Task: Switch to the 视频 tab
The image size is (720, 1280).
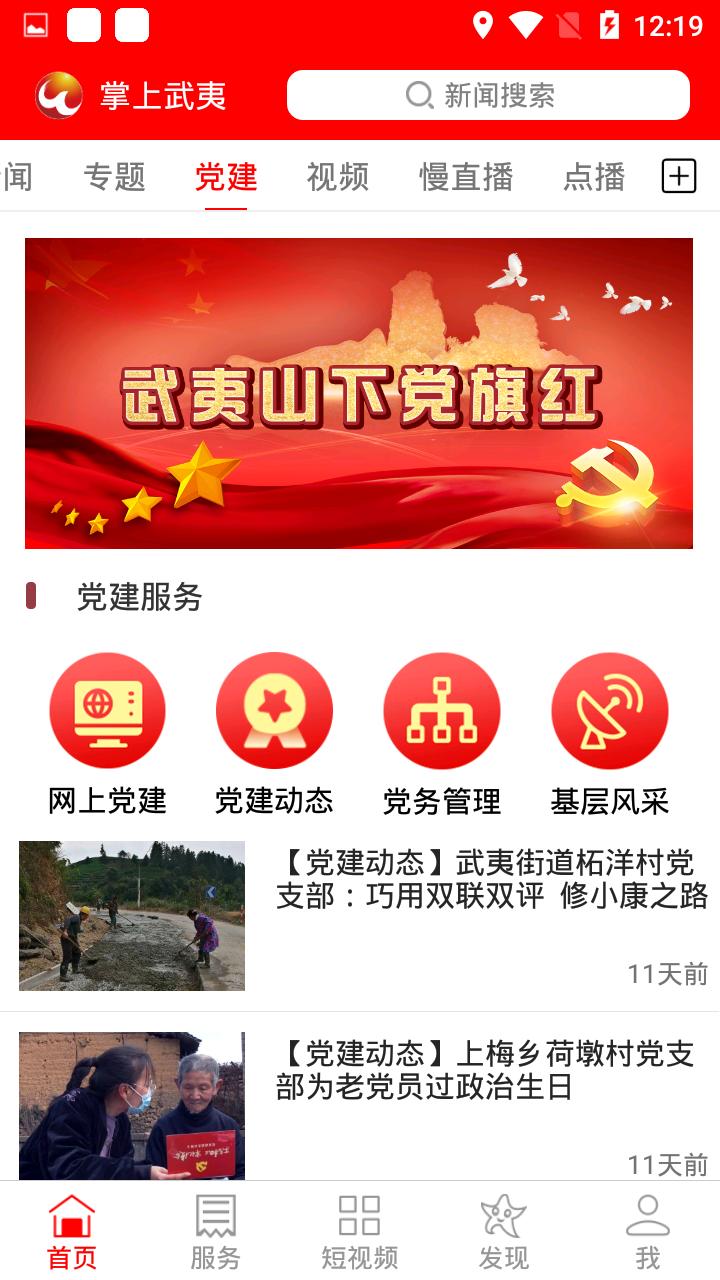Action: 338,177
